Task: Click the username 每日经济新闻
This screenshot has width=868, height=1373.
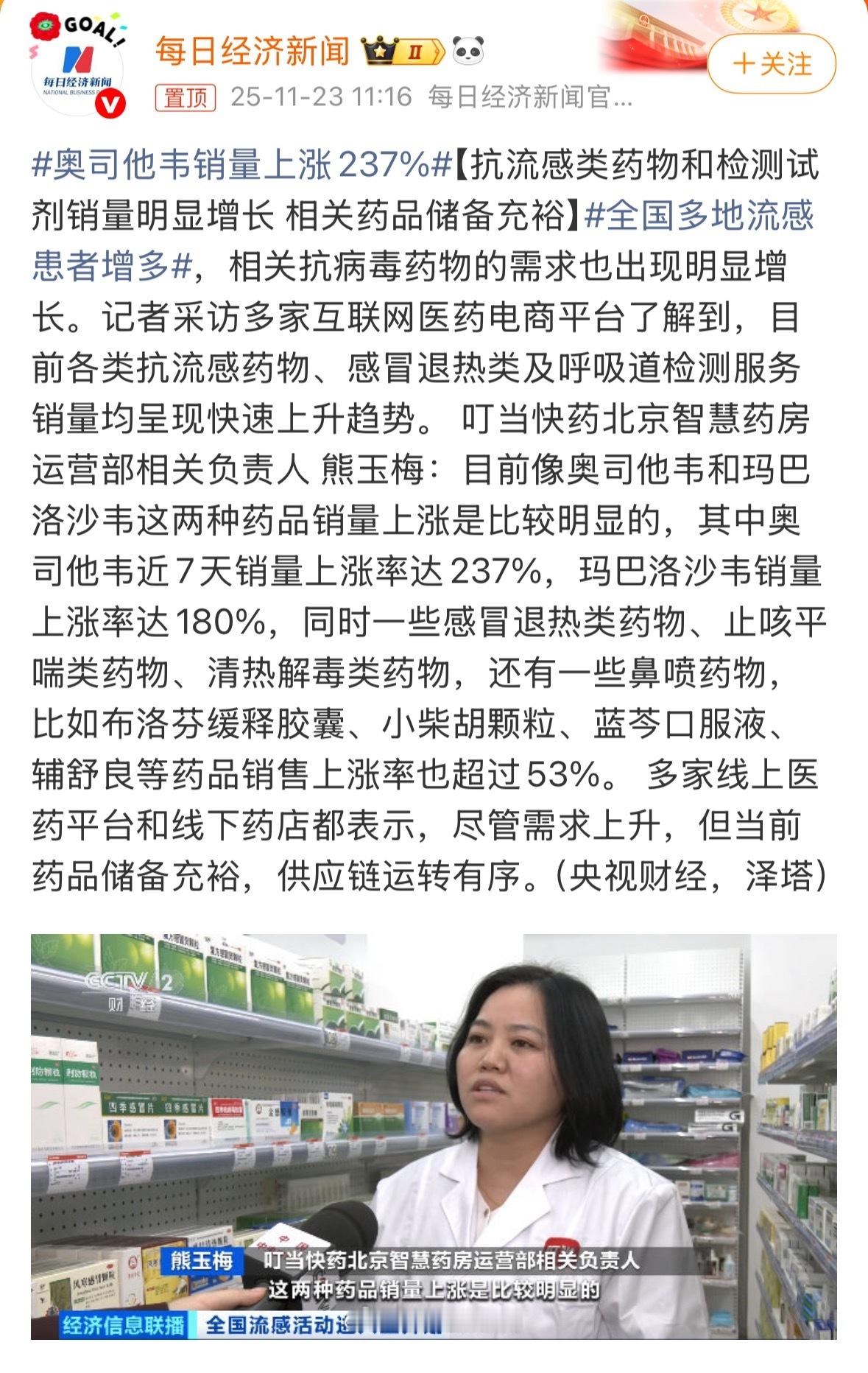Action: [x=253, y=53]
